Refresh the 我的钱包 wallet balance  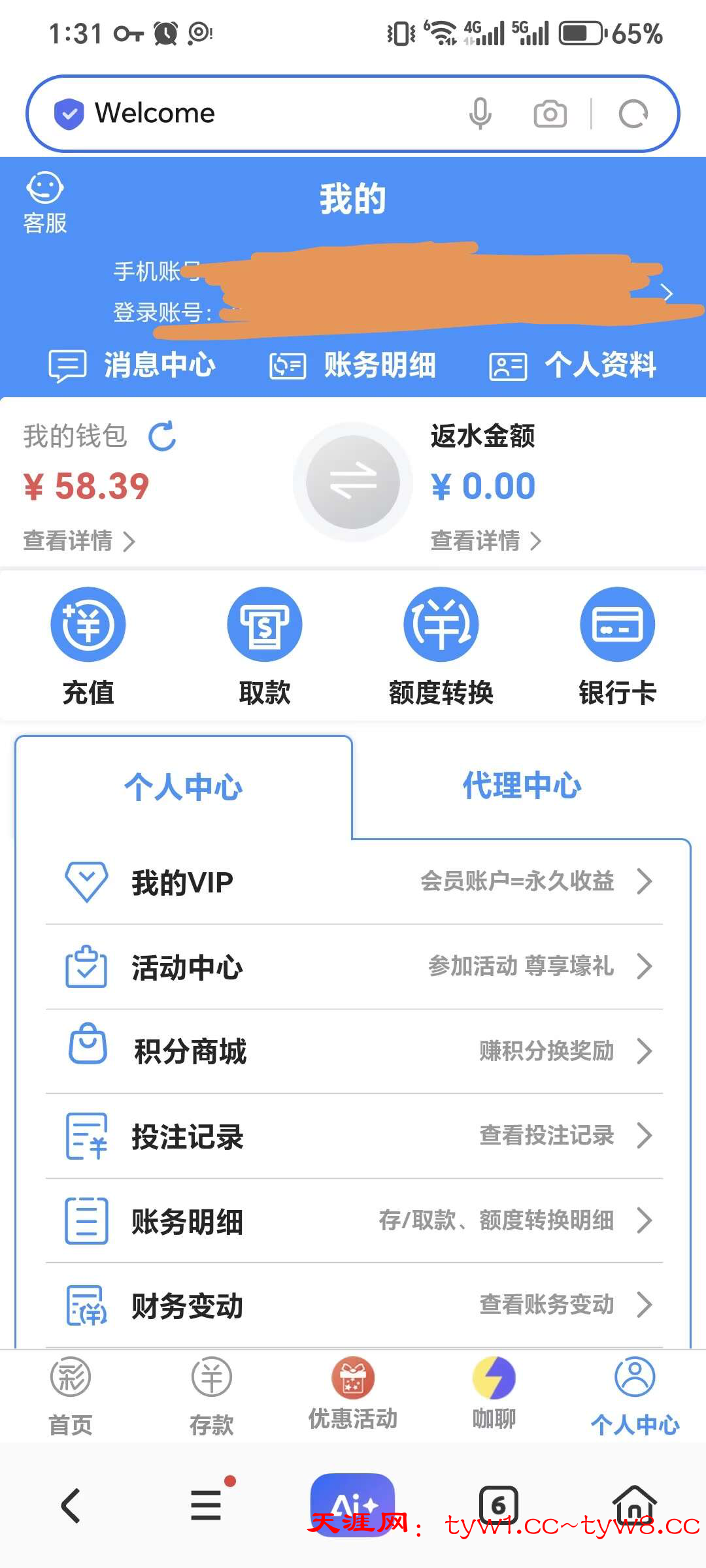(162, 436)
